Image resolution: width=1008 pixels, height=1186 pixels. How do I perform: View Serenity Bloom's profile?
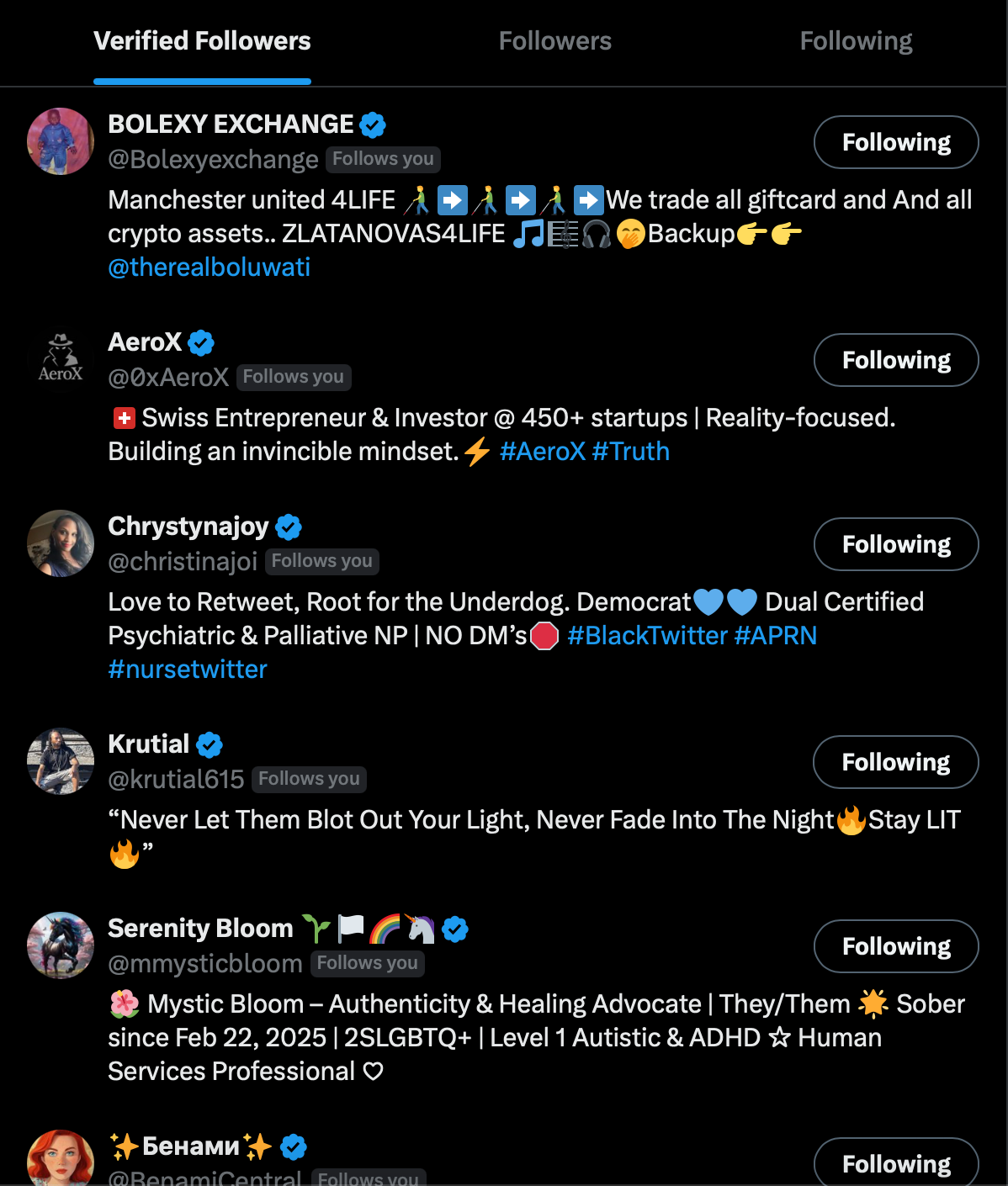pyautogui.click(x=200, y=929)
